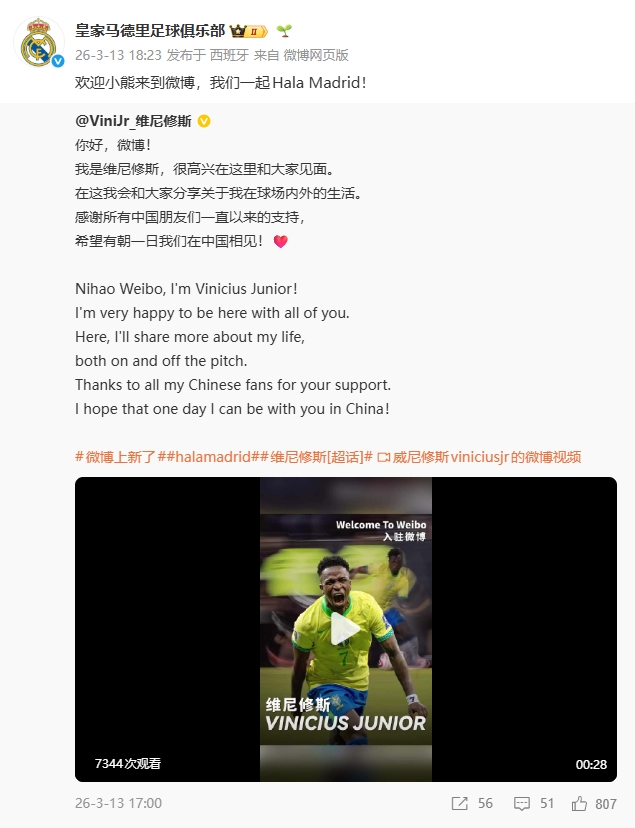Like the post with 807 likes
The height and width of the screenshot is (828, 635).
click(593, 803)
